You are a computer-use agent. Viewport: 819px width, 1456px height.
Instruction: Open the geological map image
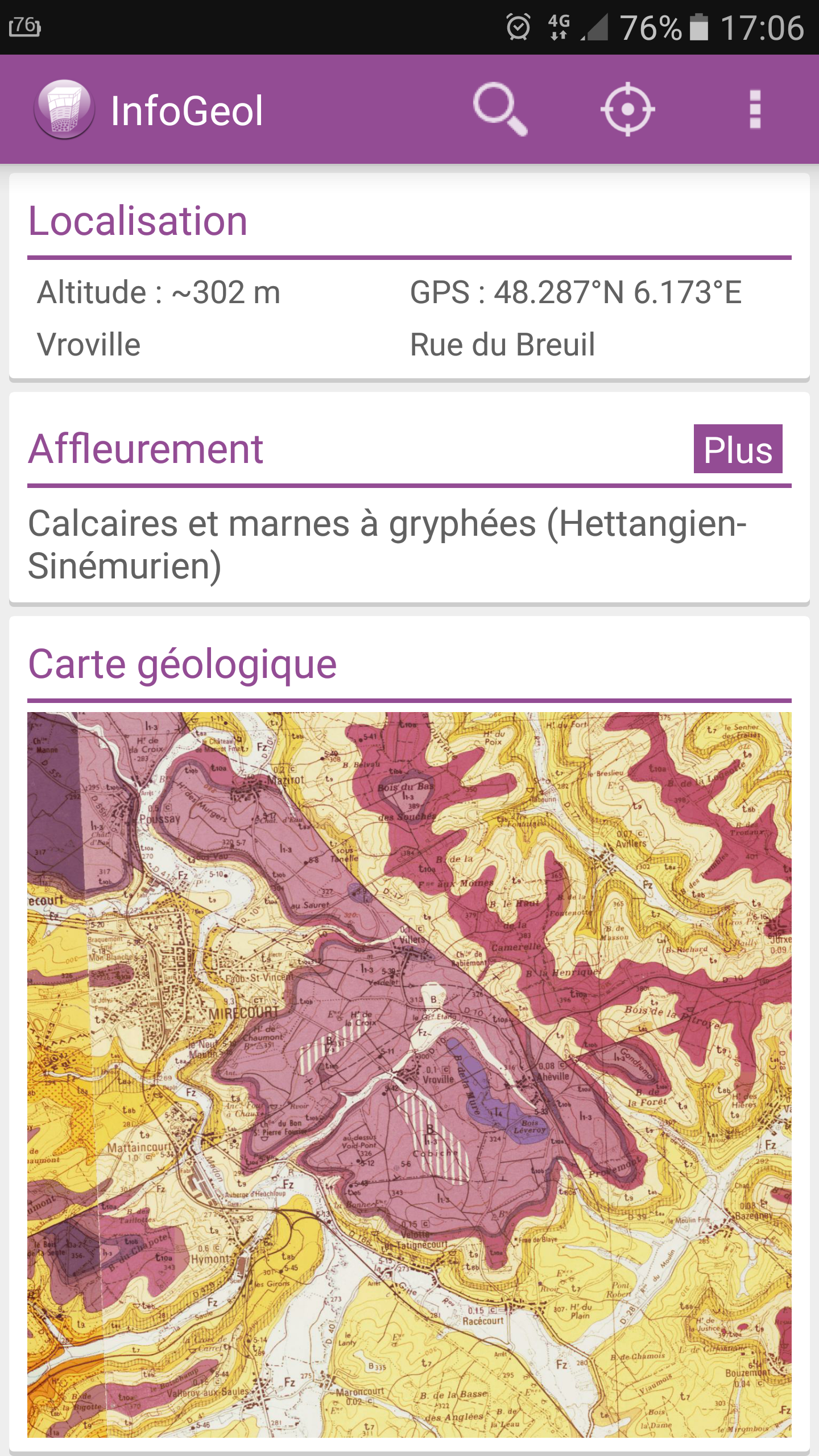(x=409, y=1075)
